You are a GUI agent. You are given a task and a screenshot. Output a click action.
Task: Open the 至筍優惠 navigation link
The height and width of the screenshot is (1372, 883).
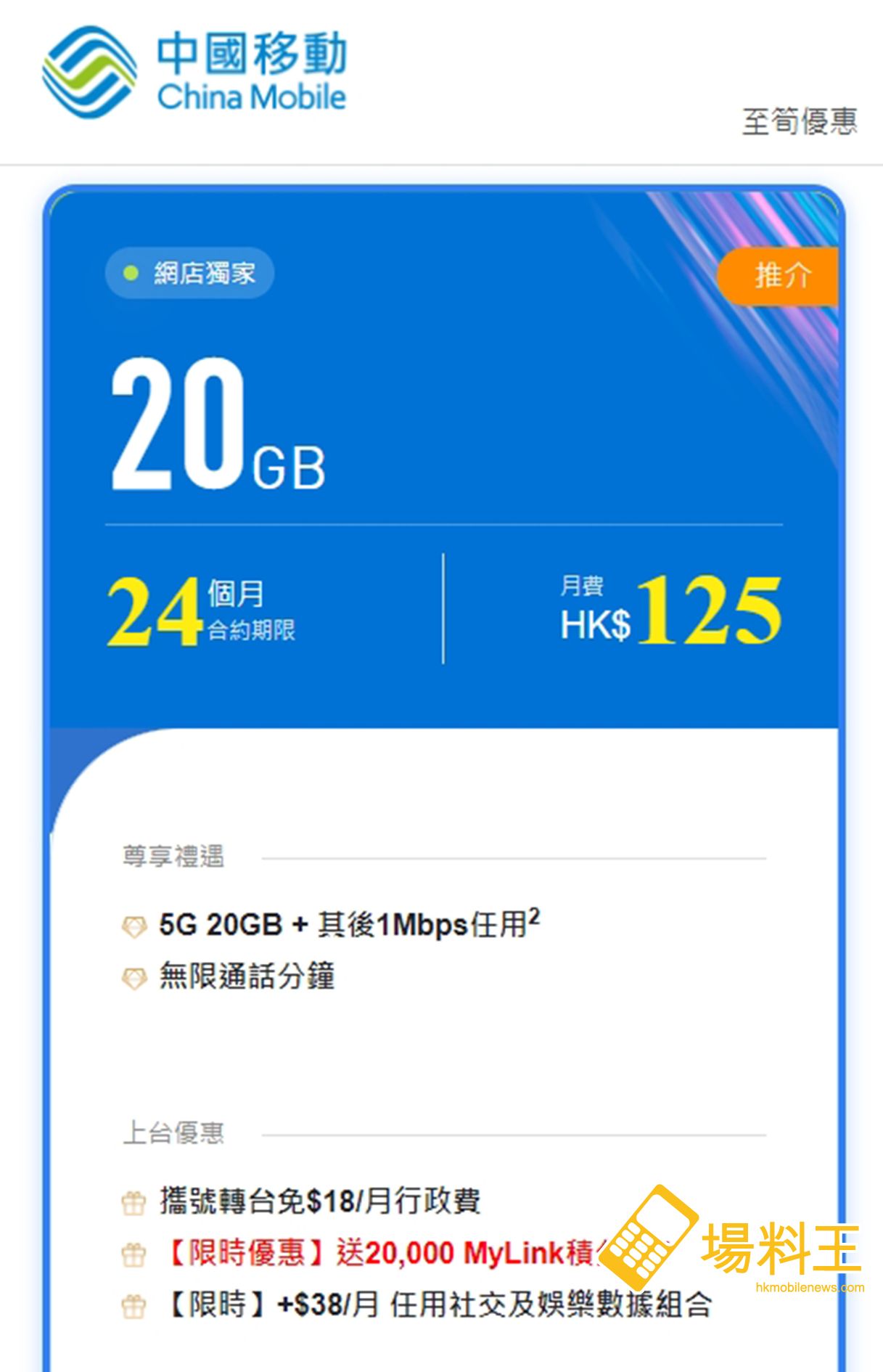tap(799, 121)
